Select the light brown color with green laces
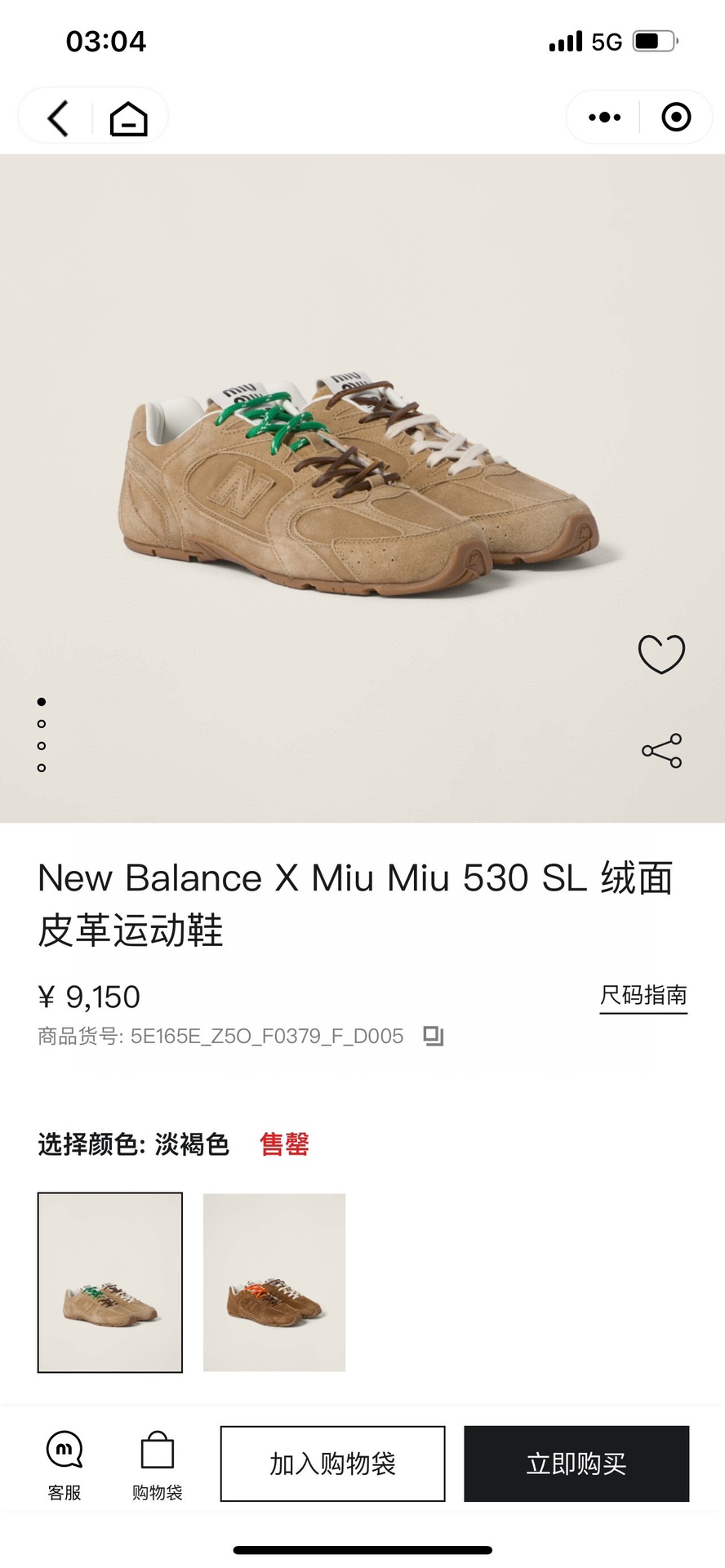 [x=110, y=1282]
